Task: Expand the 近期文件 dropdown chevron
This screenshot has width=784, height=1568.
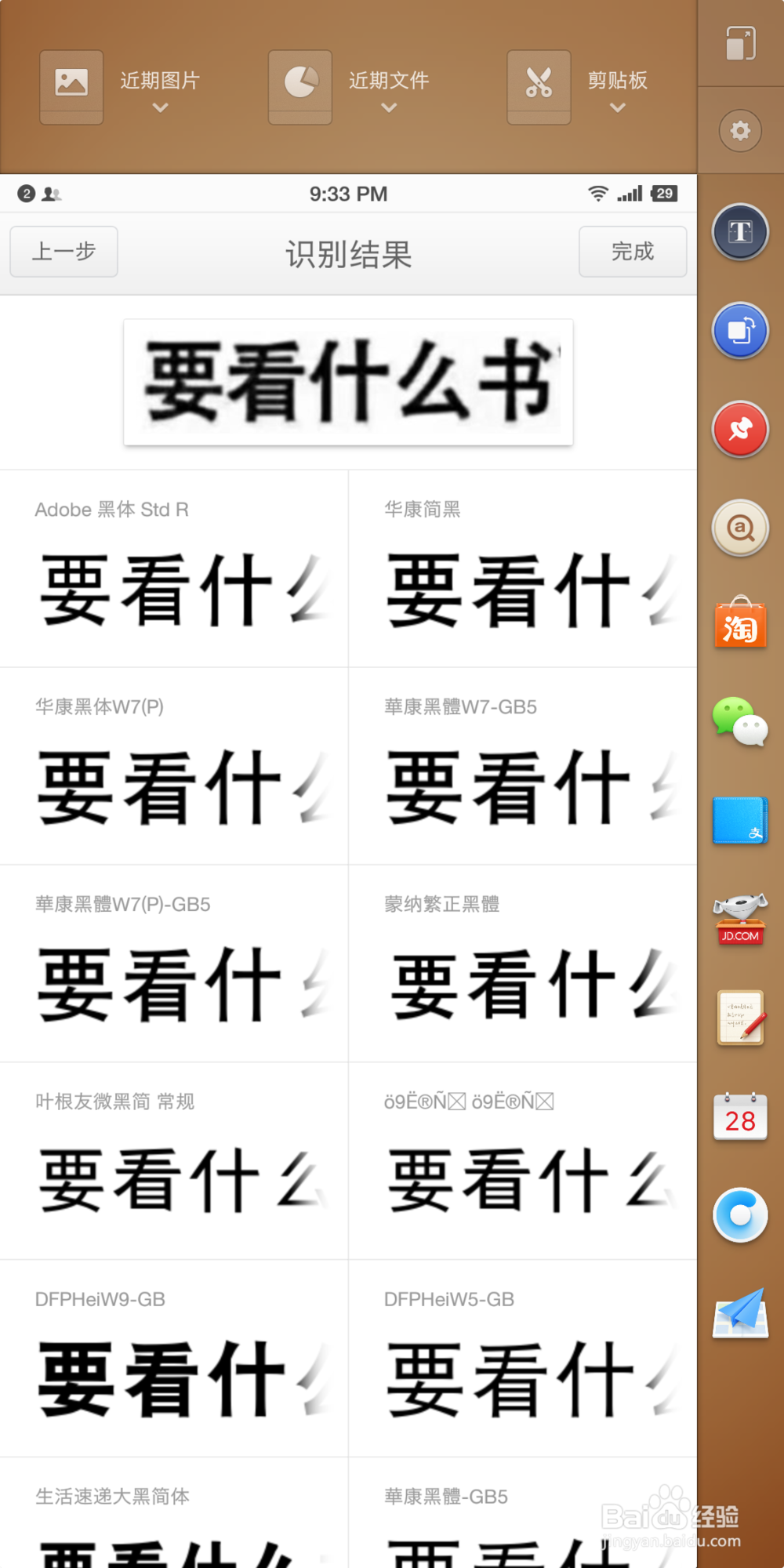Action: coord(388,107)
